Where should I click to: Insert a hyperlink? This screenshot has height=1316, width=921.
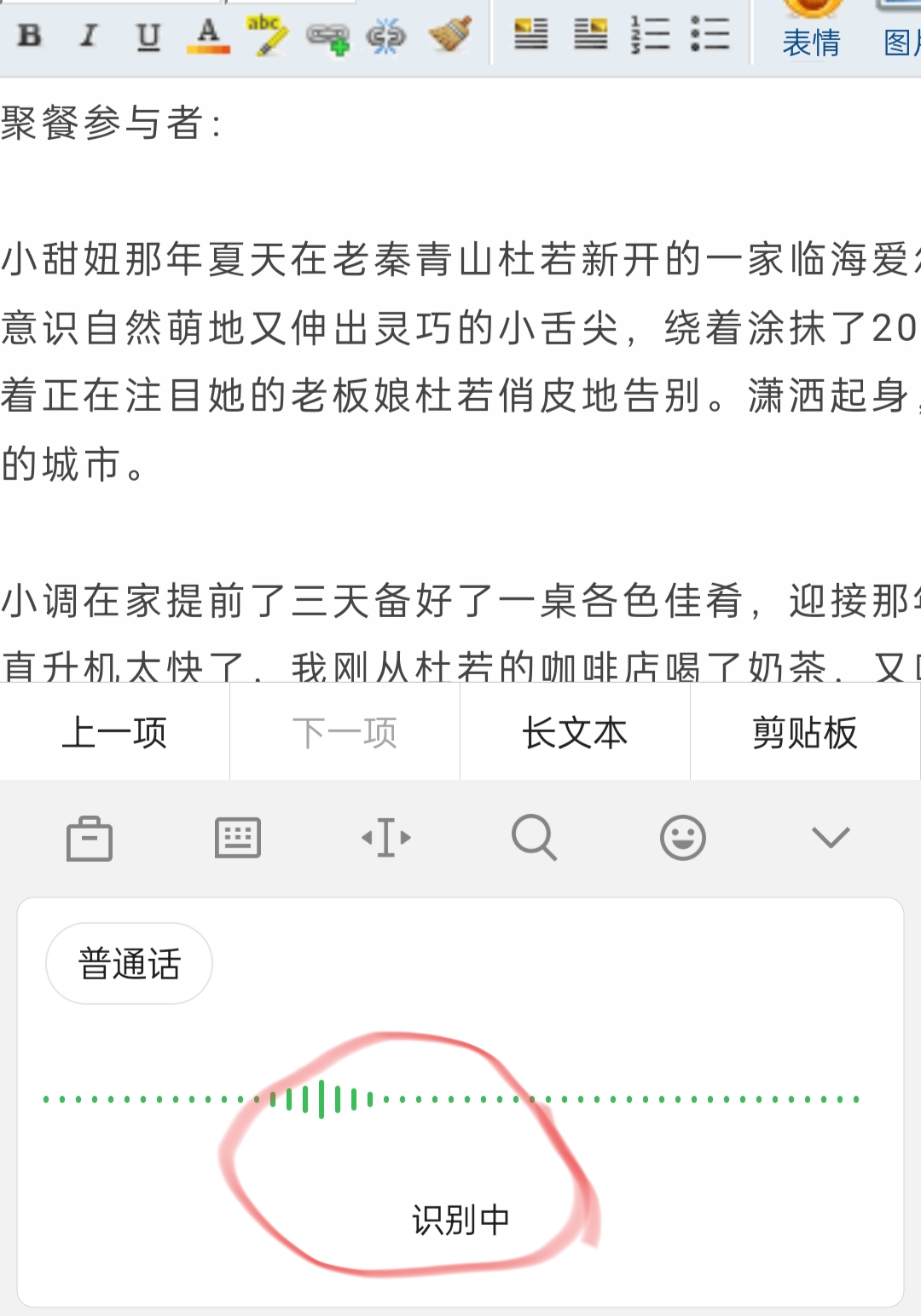[x=327, y=36]
